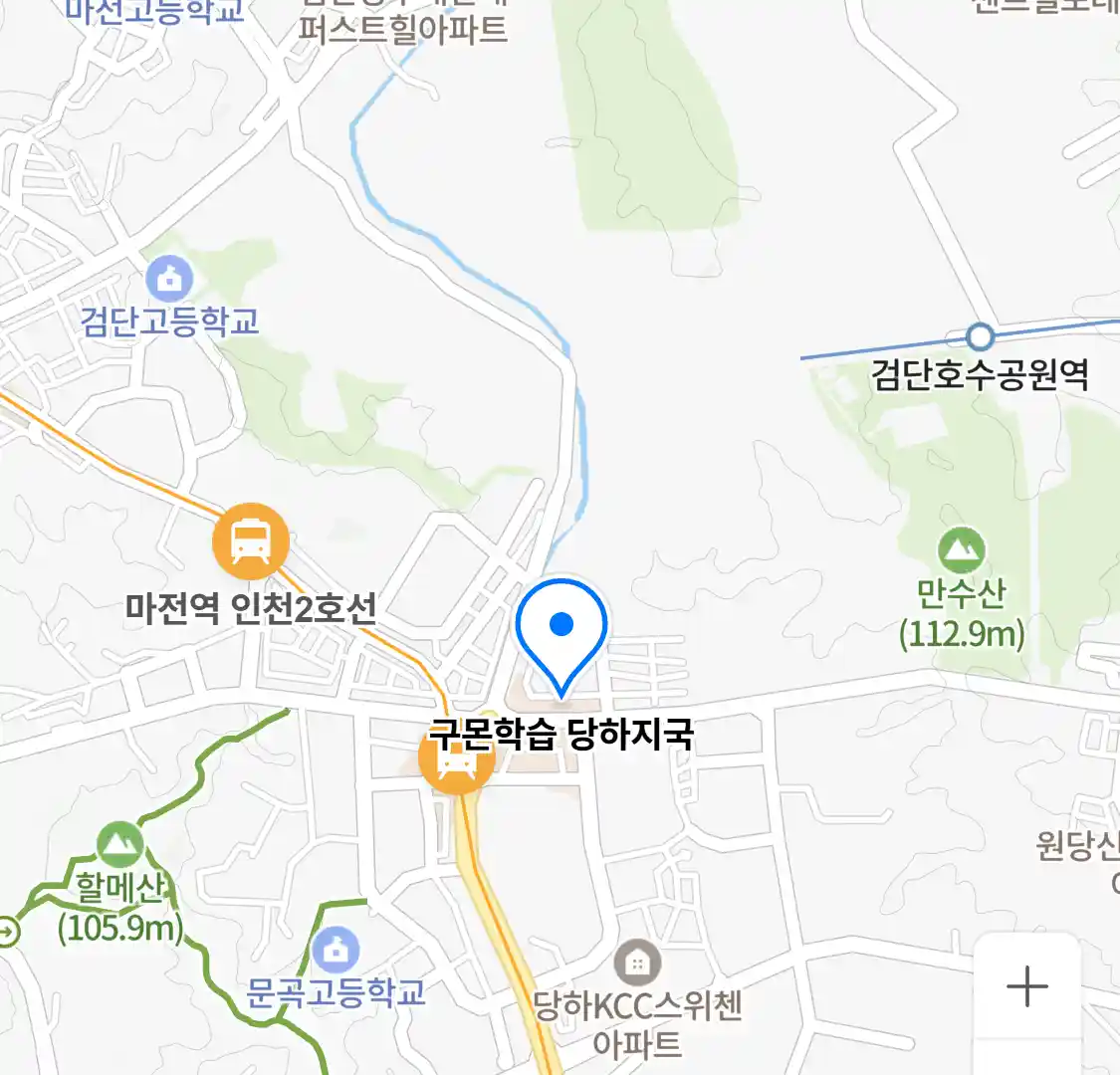Select the 검단호수공원역 station marker
This screenshot has height=1075, width=1120.
coord(981,337)
